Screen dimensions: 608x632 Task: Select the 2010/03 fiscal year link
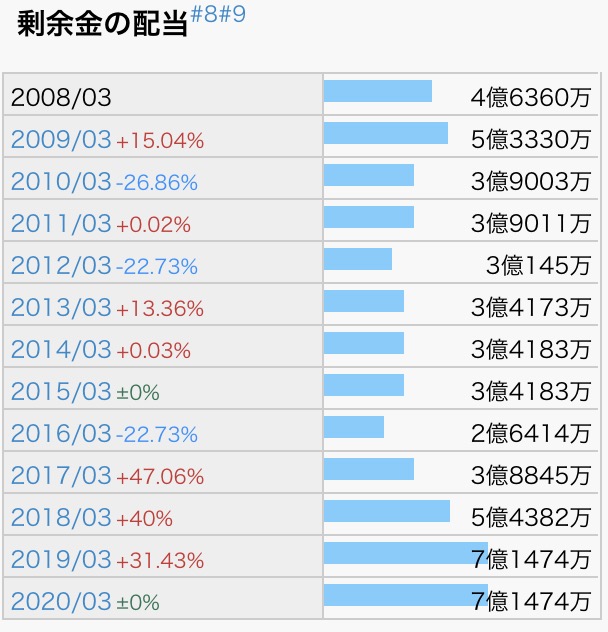point(60,182)
